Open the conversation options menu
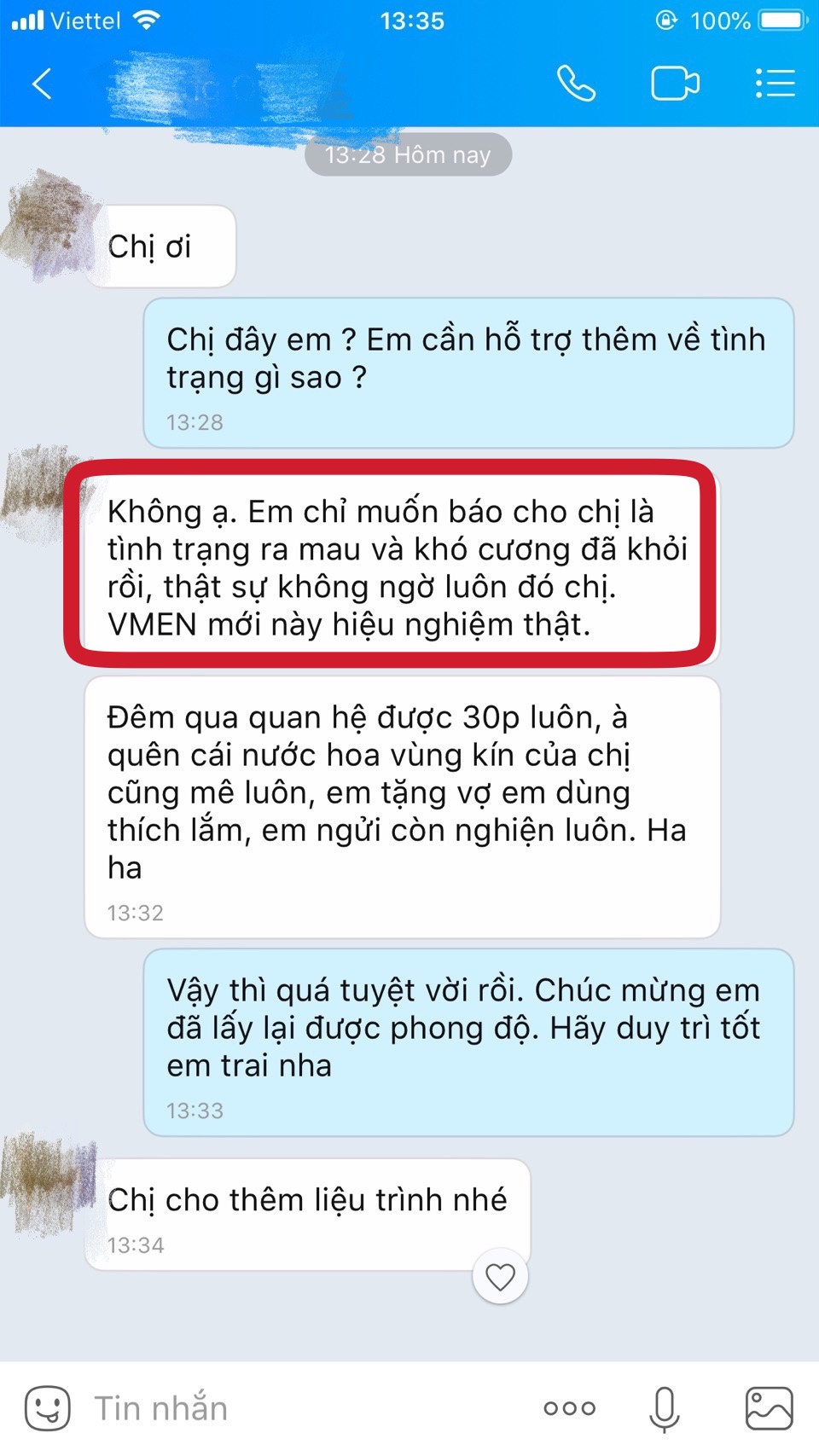This screenshot has width=819, height=1456. tap(775, 84)
